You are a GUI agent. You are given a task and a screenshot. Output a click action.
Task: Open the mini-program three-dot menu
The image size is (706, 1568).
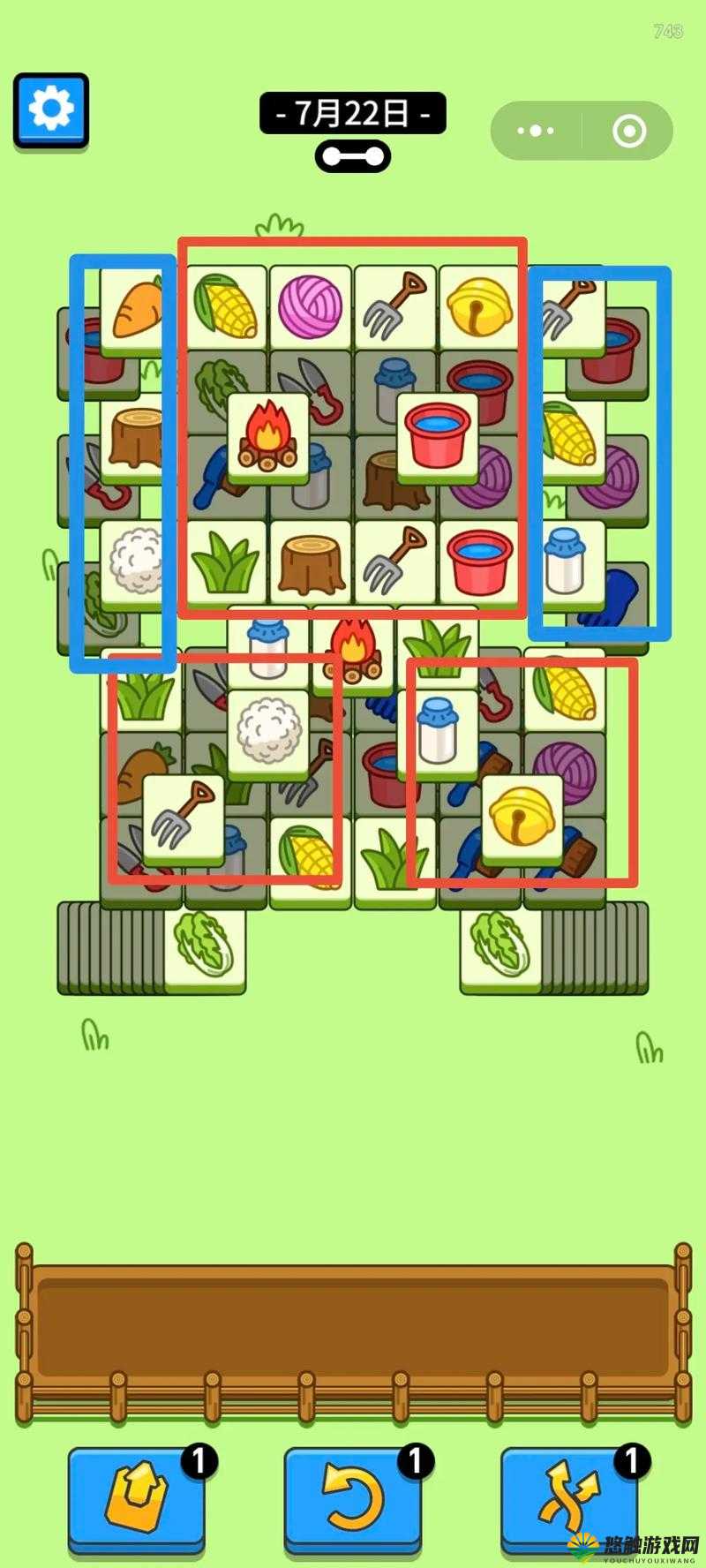(536, 131)
